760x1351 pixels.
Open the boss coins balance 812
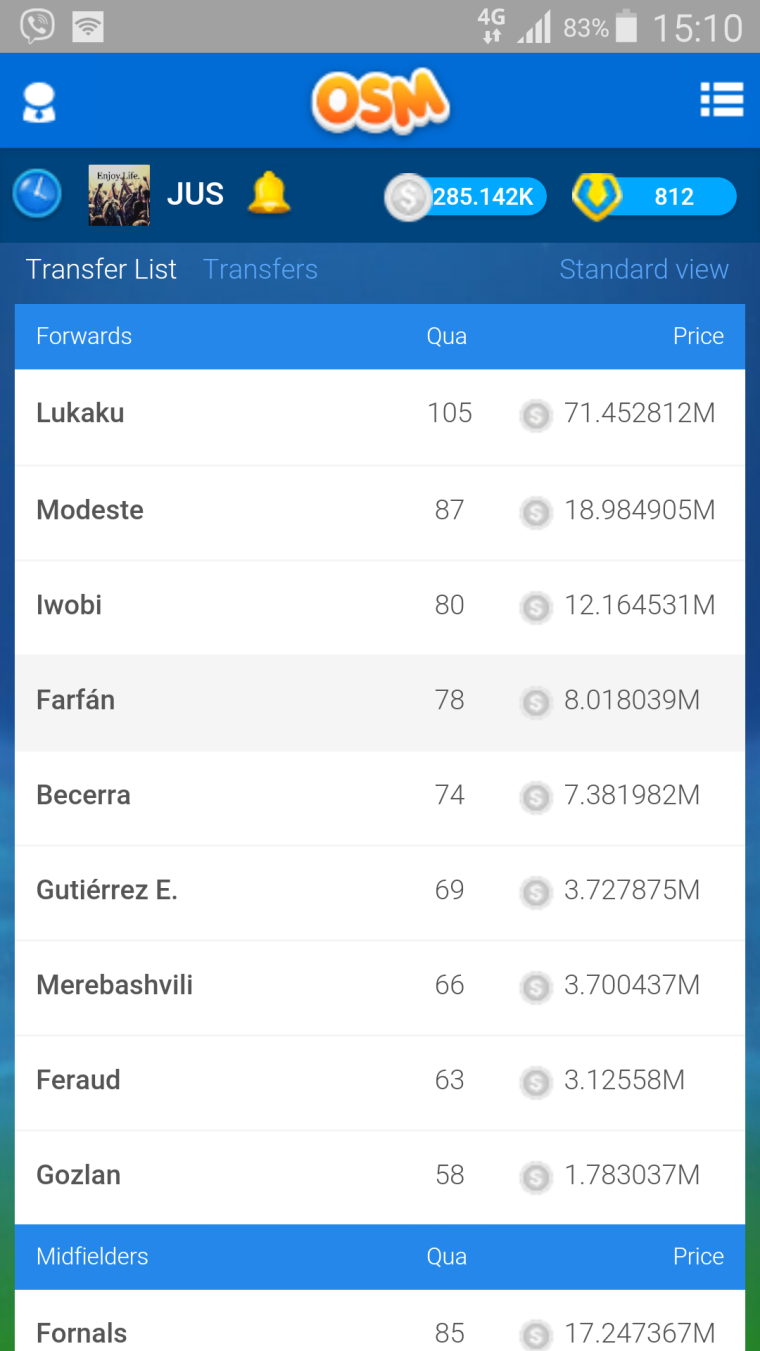670,196
